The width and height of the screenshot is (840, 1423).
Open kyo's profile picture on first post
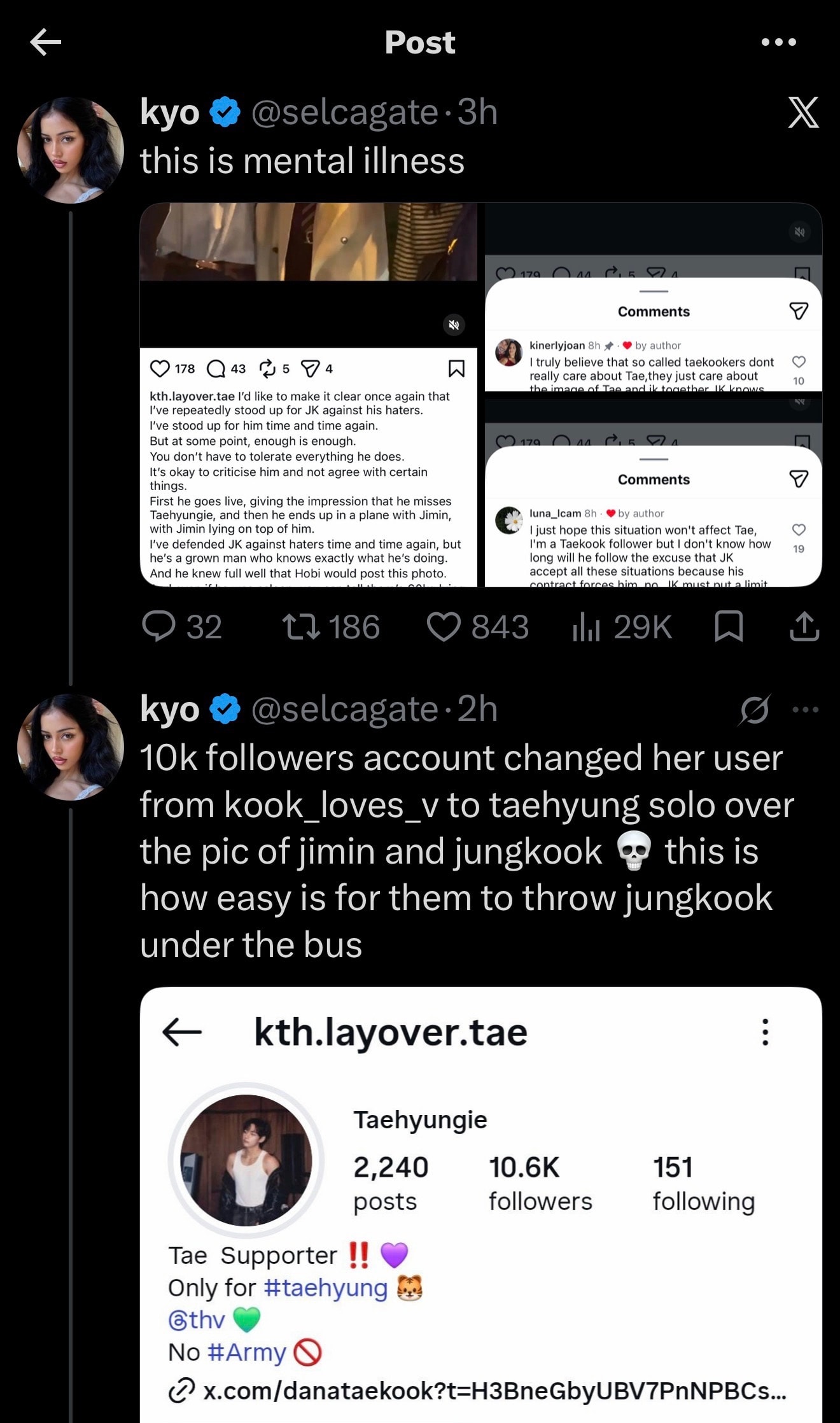(x=71, y=150)
